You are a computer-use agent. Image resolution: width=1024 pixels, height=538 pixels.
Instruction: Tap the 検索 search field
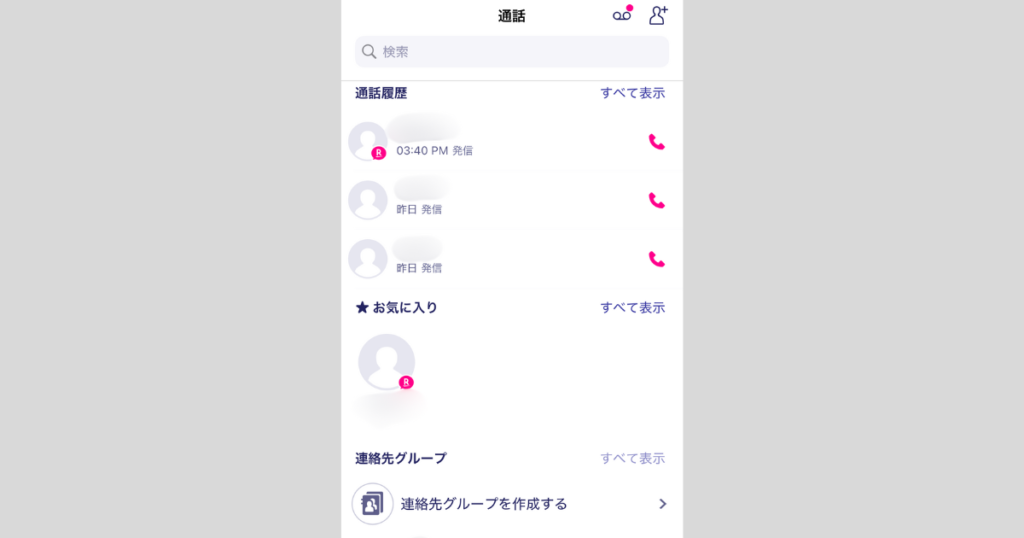click(512, 51)
